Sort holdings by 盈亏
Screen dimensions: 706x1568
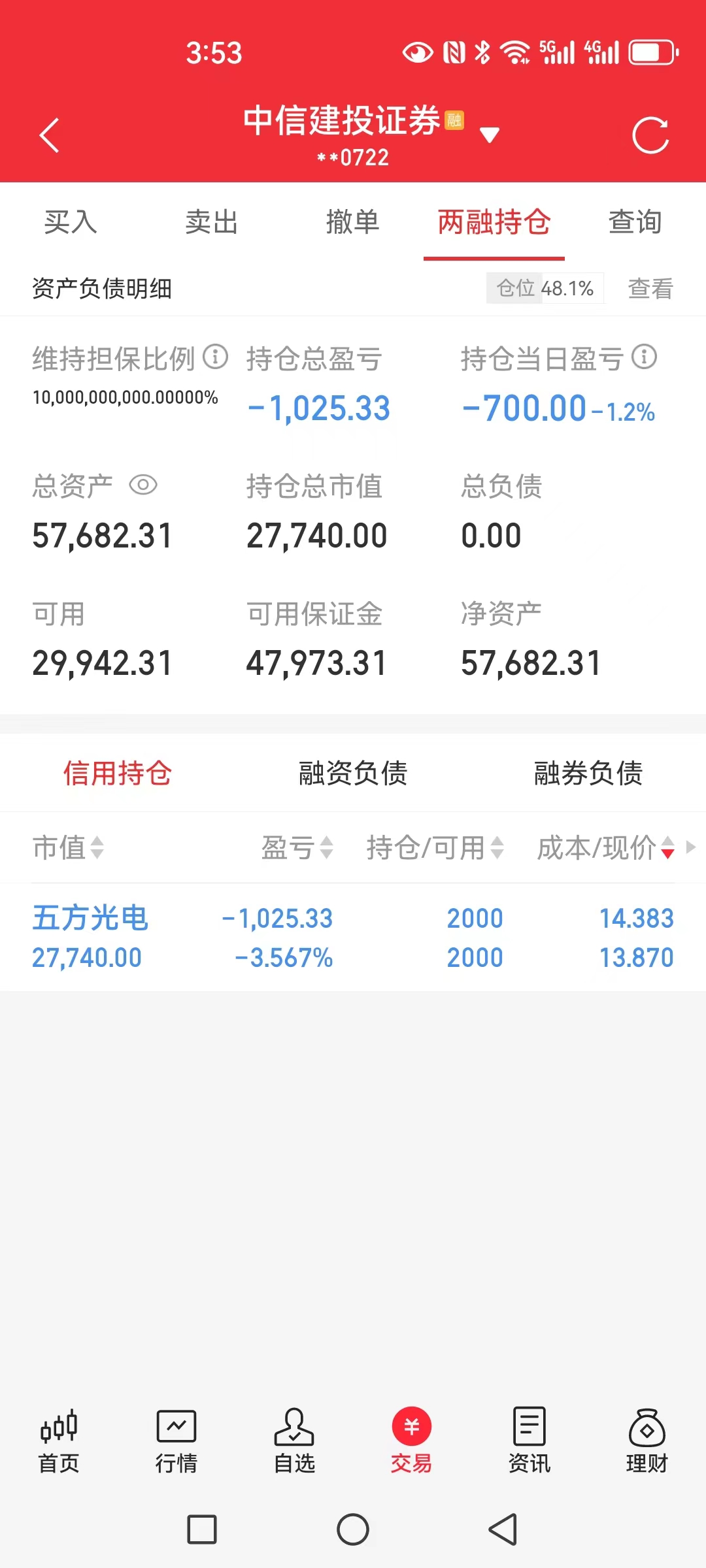coord(297,847)
